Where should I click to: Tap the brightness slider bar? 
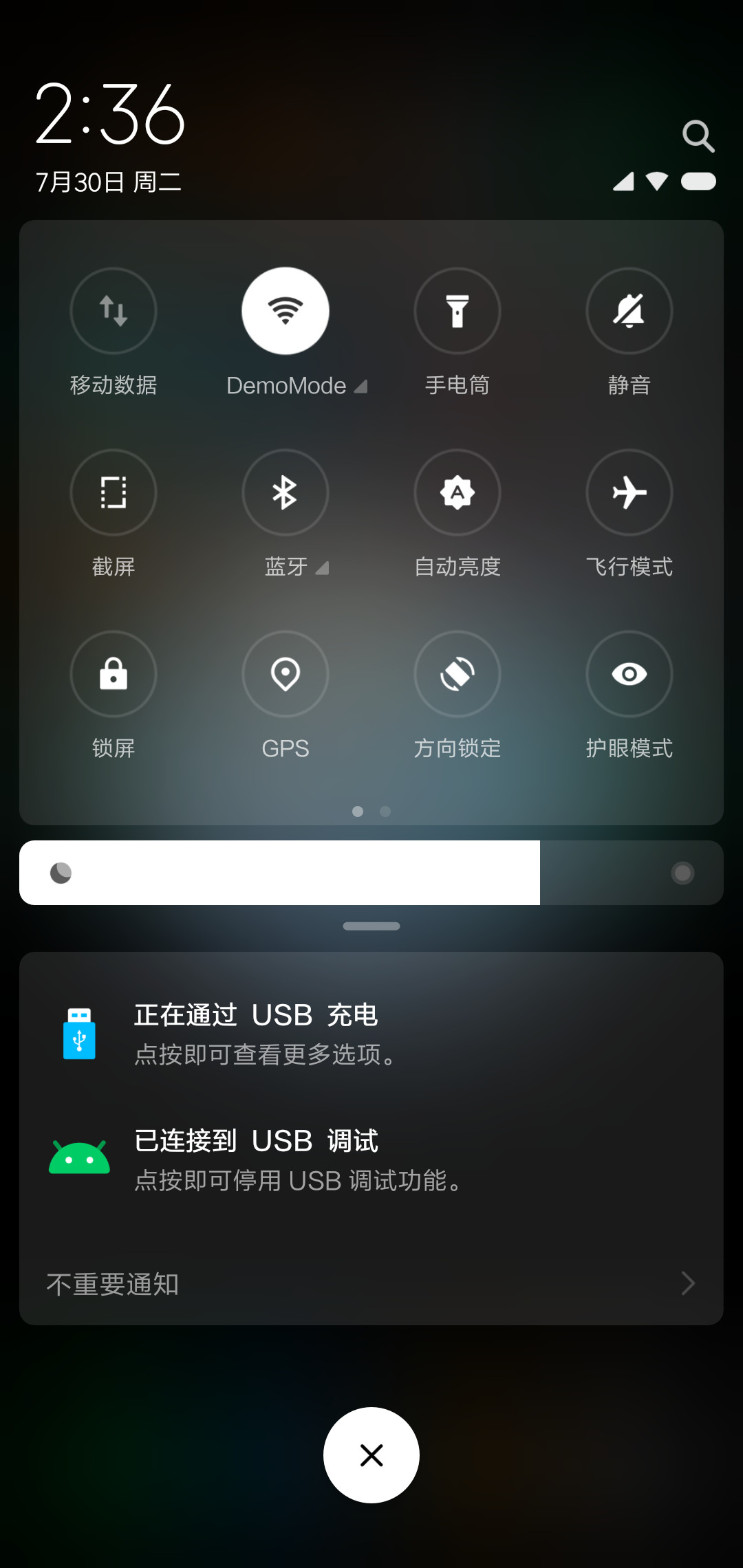371,873
